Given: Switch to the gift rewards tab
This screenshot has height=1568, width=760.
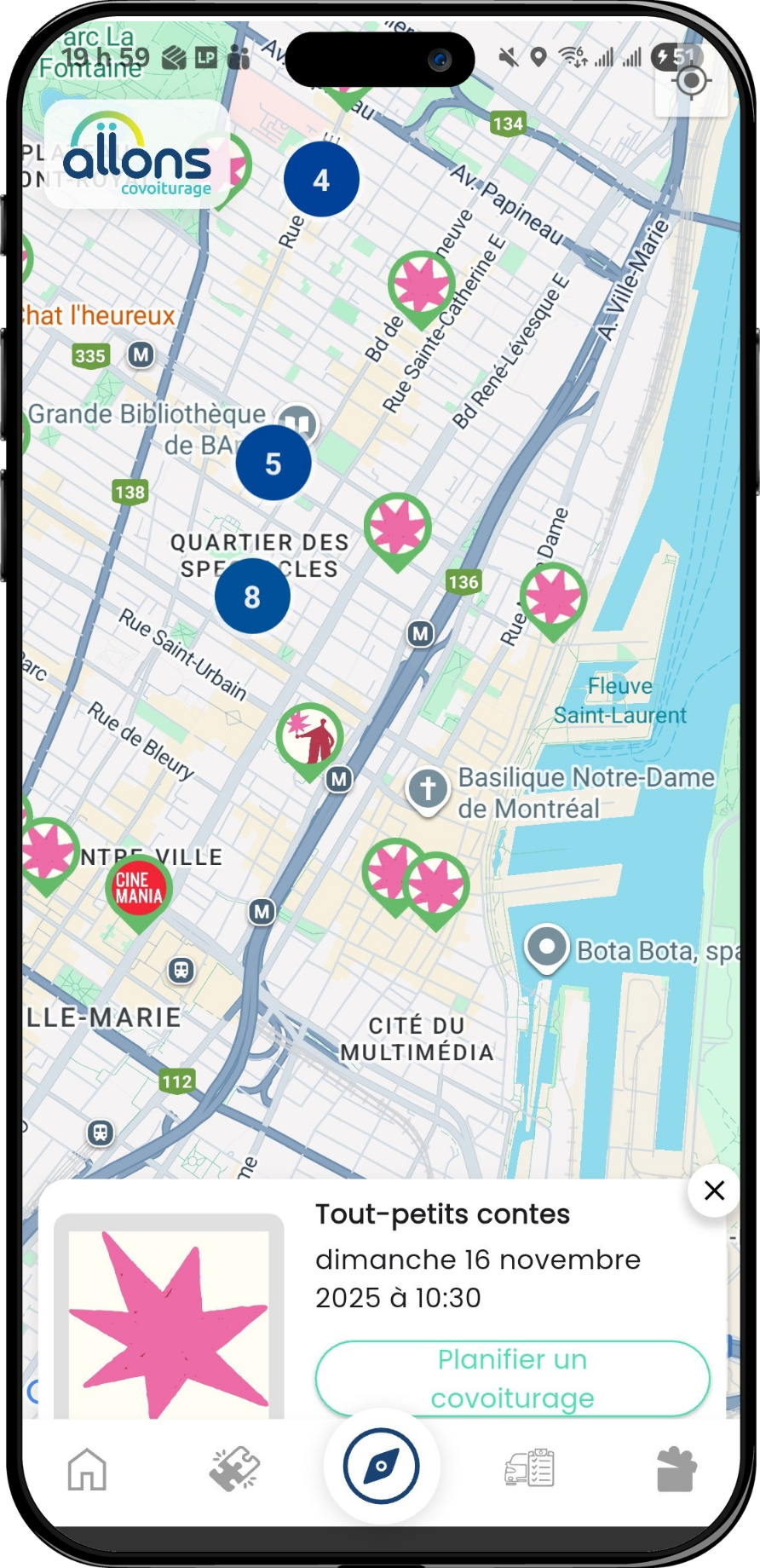Looking at the screenshot, I should tap(677, 1469).
